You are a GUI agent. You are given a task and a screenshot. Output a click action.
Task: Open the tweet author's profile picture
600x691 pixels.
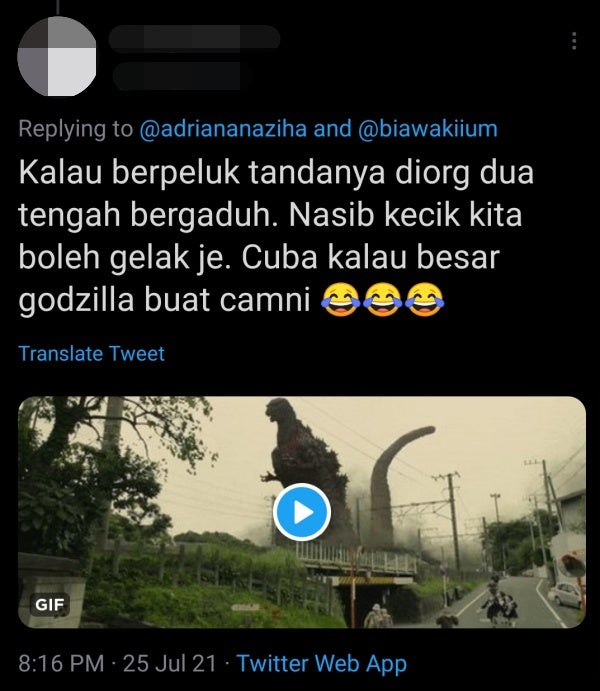coord(56,55)
